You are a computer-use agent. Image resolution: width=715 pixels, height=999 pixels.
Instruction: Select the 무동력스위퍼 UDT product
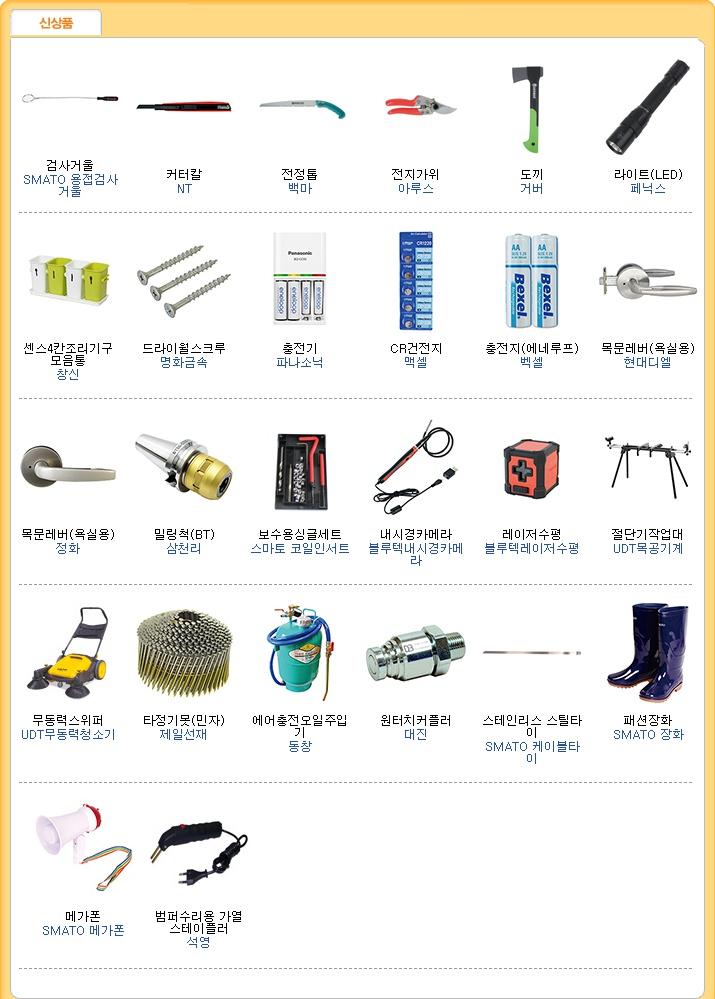[x=69, y=651]
